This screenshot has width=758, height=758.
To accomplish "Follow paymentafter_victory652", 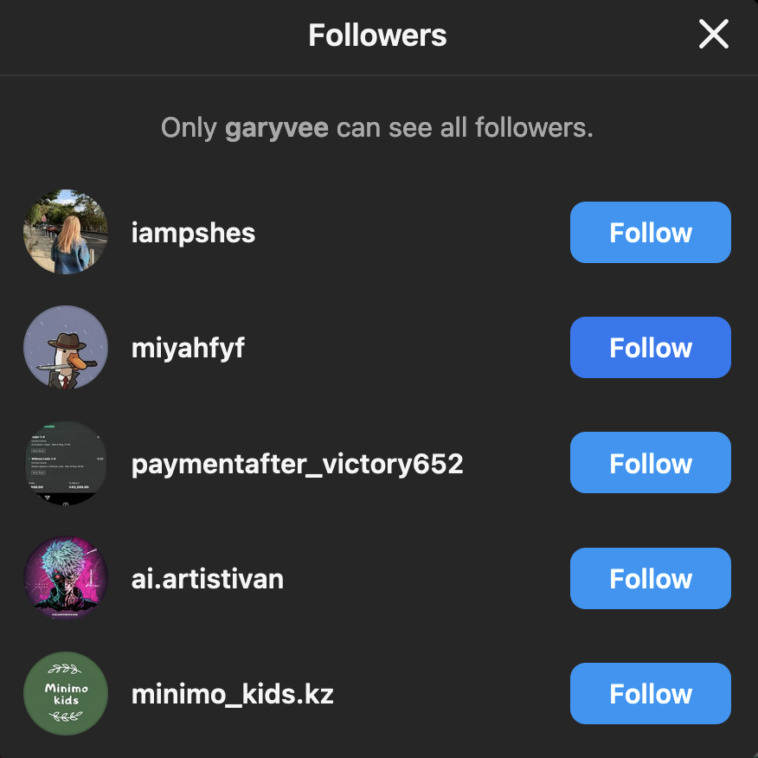I will (x=650, y=463).
